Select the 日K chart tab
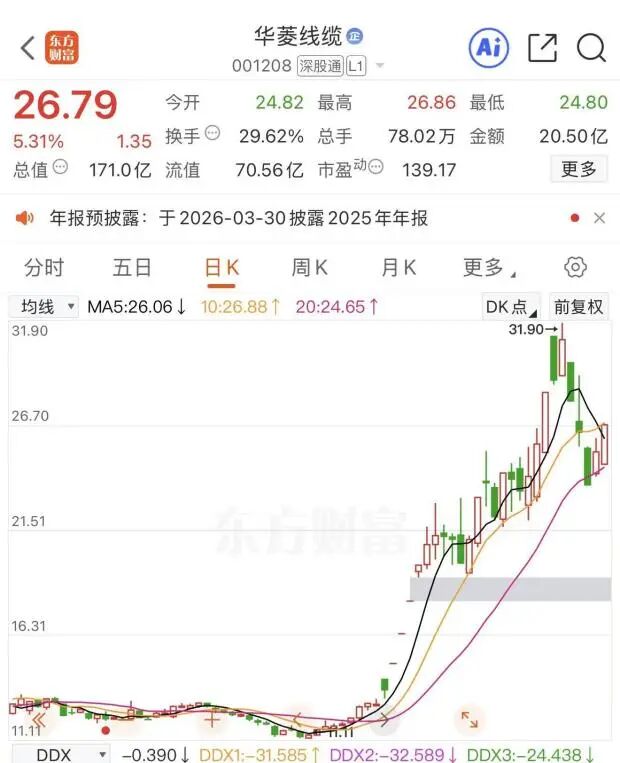The width and height of the screenshot is (620, 763). coord(221,267)
